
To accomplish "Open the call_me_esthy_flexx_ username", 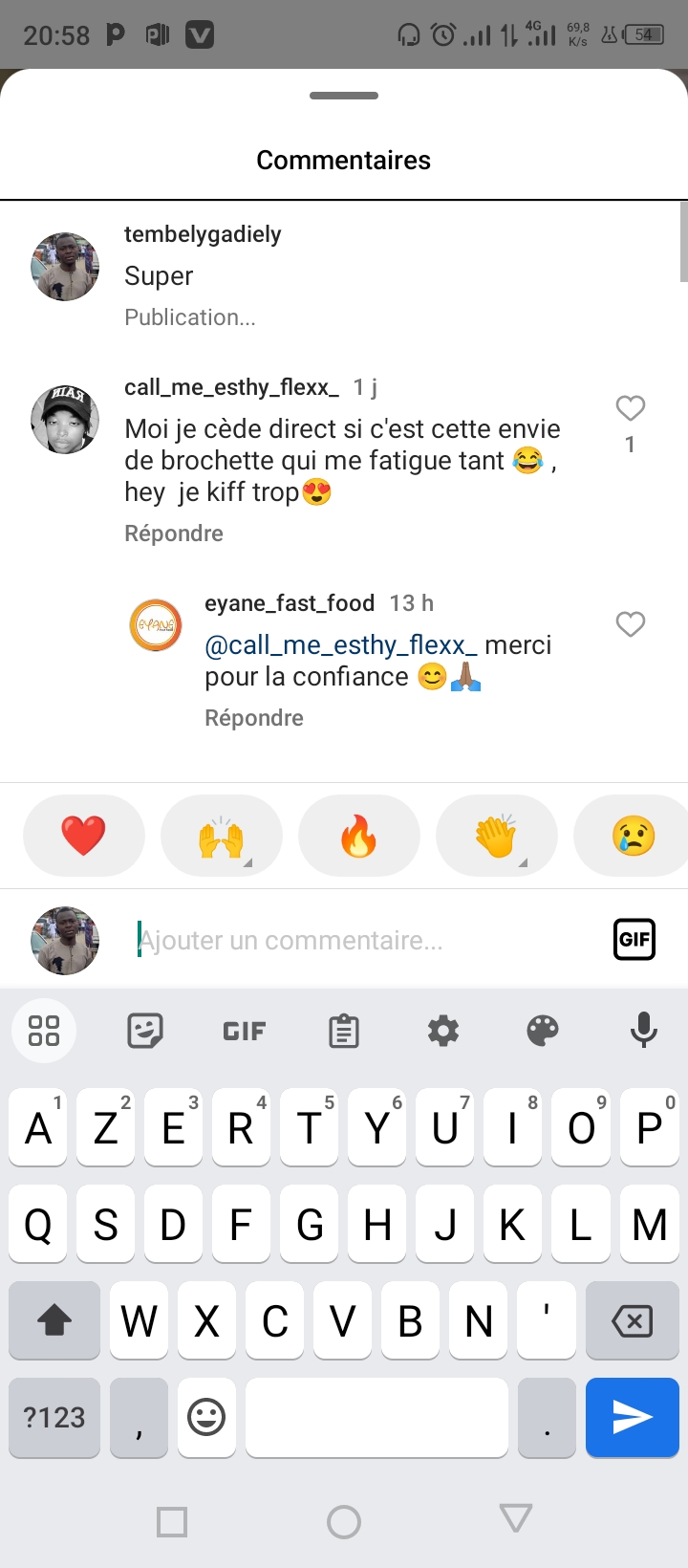I will pyautogui.click(x=231, y=387).
